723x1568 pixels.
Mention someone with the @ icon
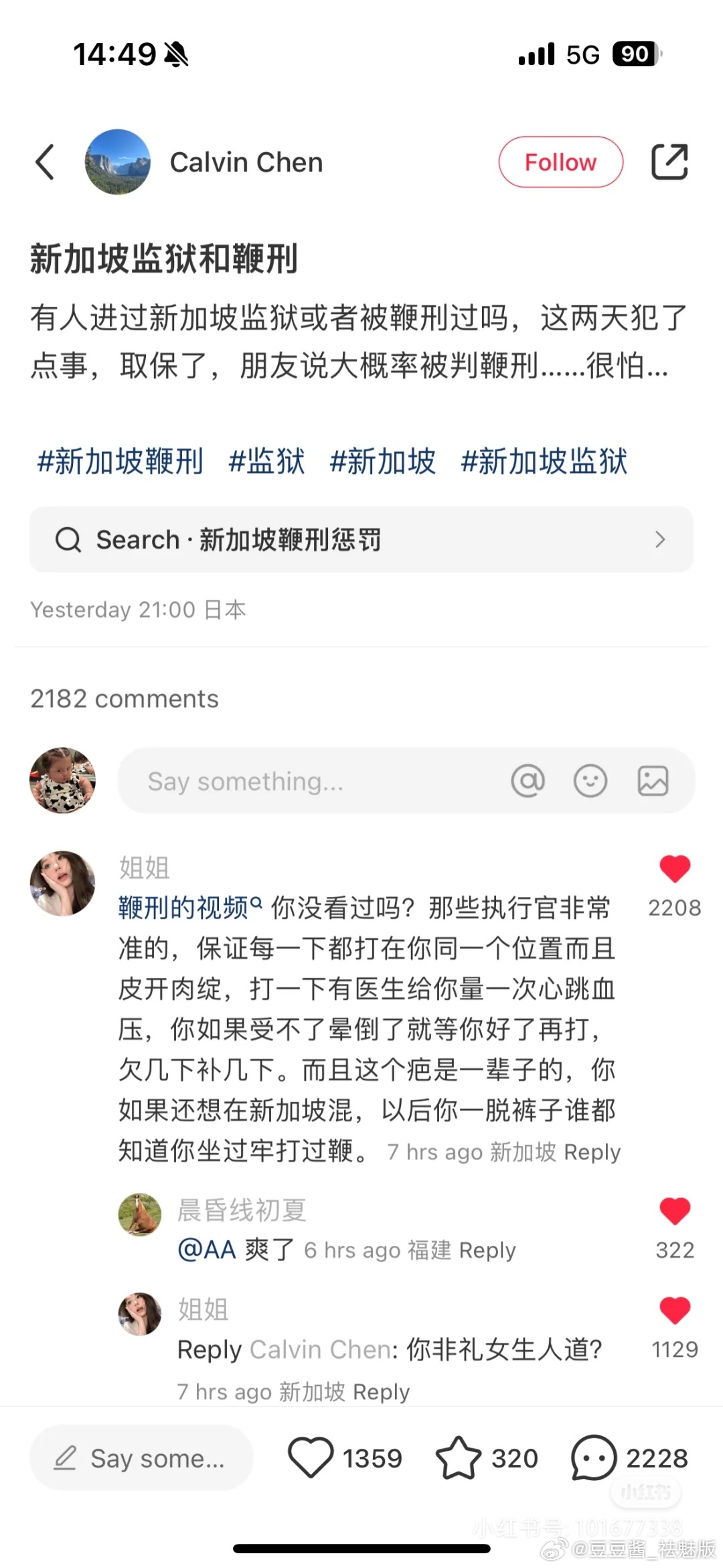(x=528, y=781)
